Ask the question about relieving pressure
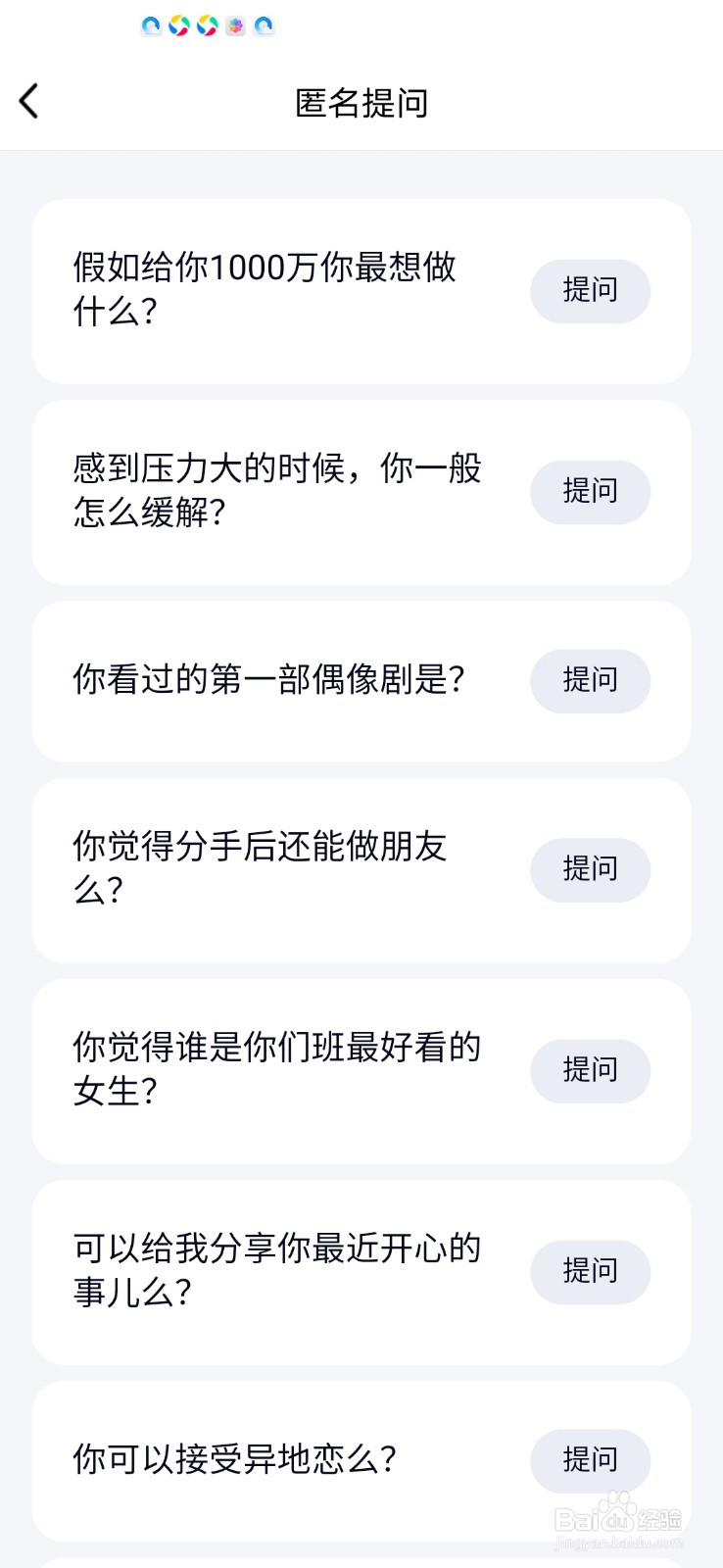723x1568 pixels. pos(590,491)
